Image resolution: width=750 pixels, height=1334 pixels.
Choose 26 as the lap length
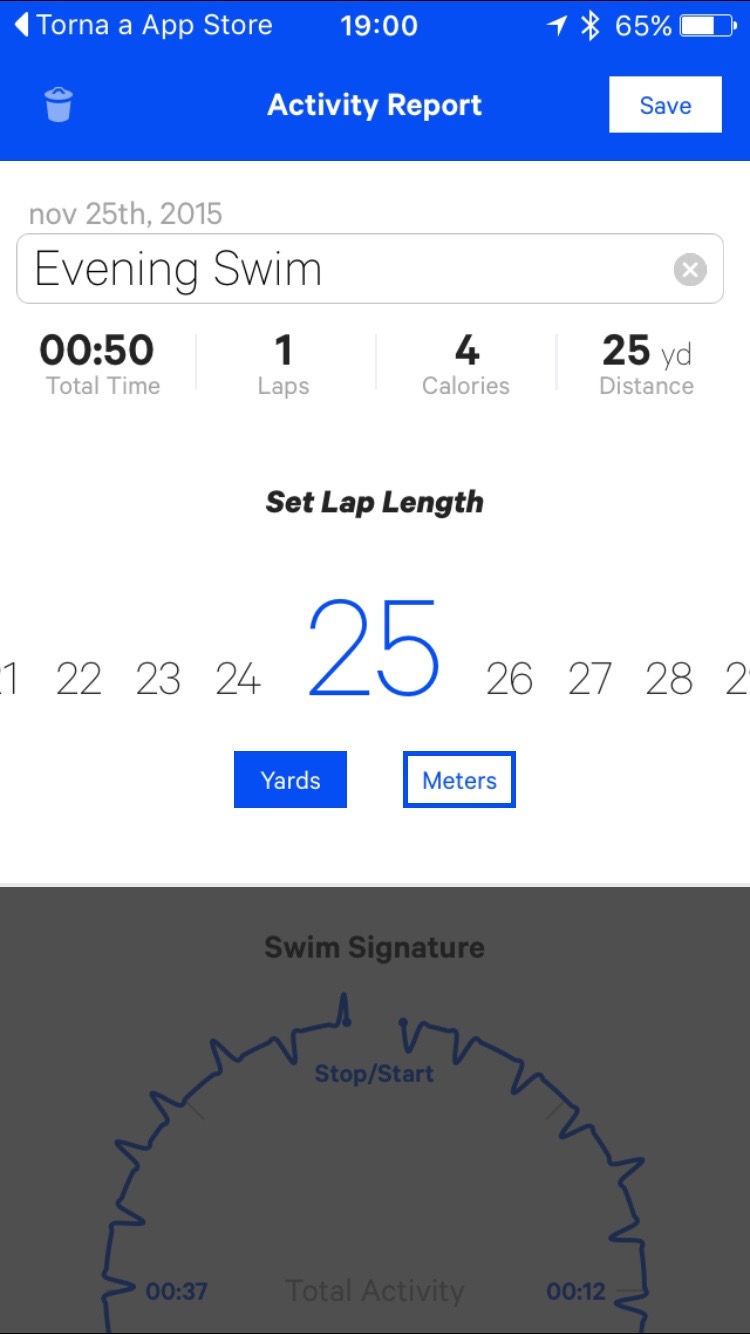(x=509, y=680)
